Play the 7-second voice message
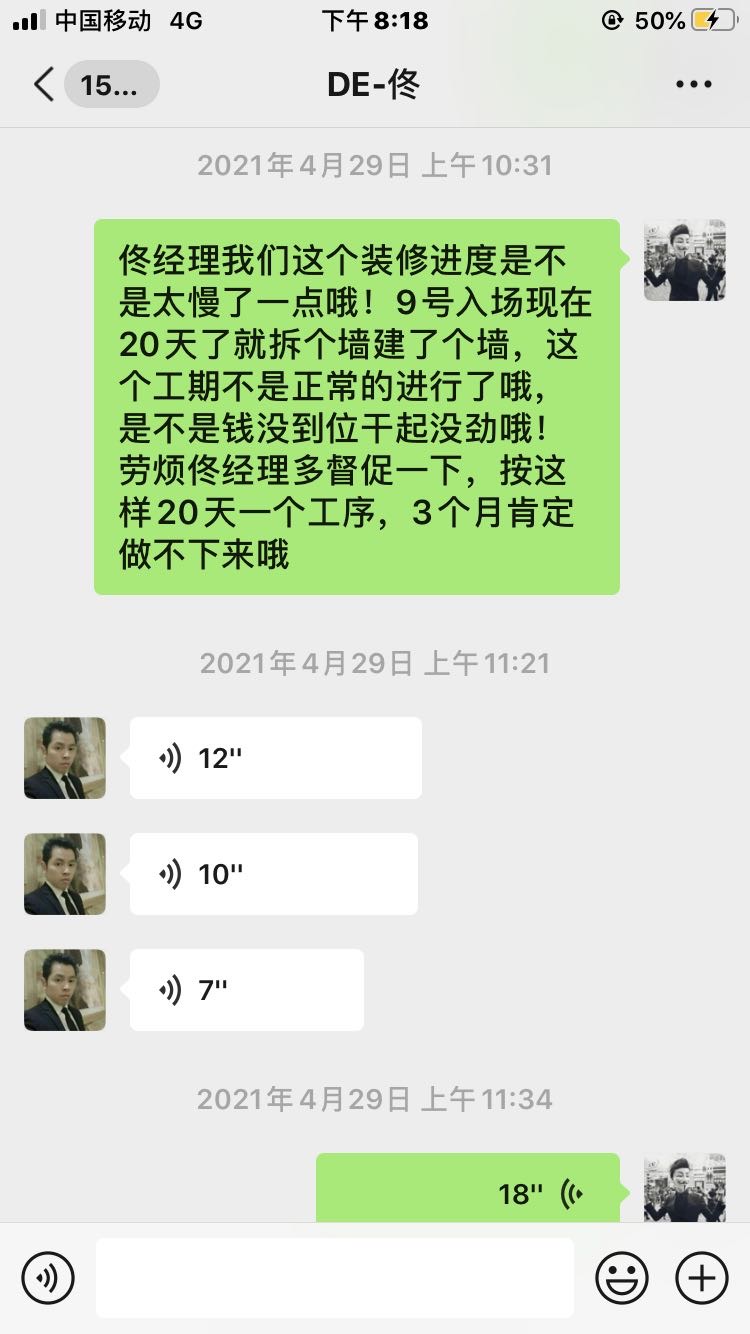 click(x=246, y=990)
